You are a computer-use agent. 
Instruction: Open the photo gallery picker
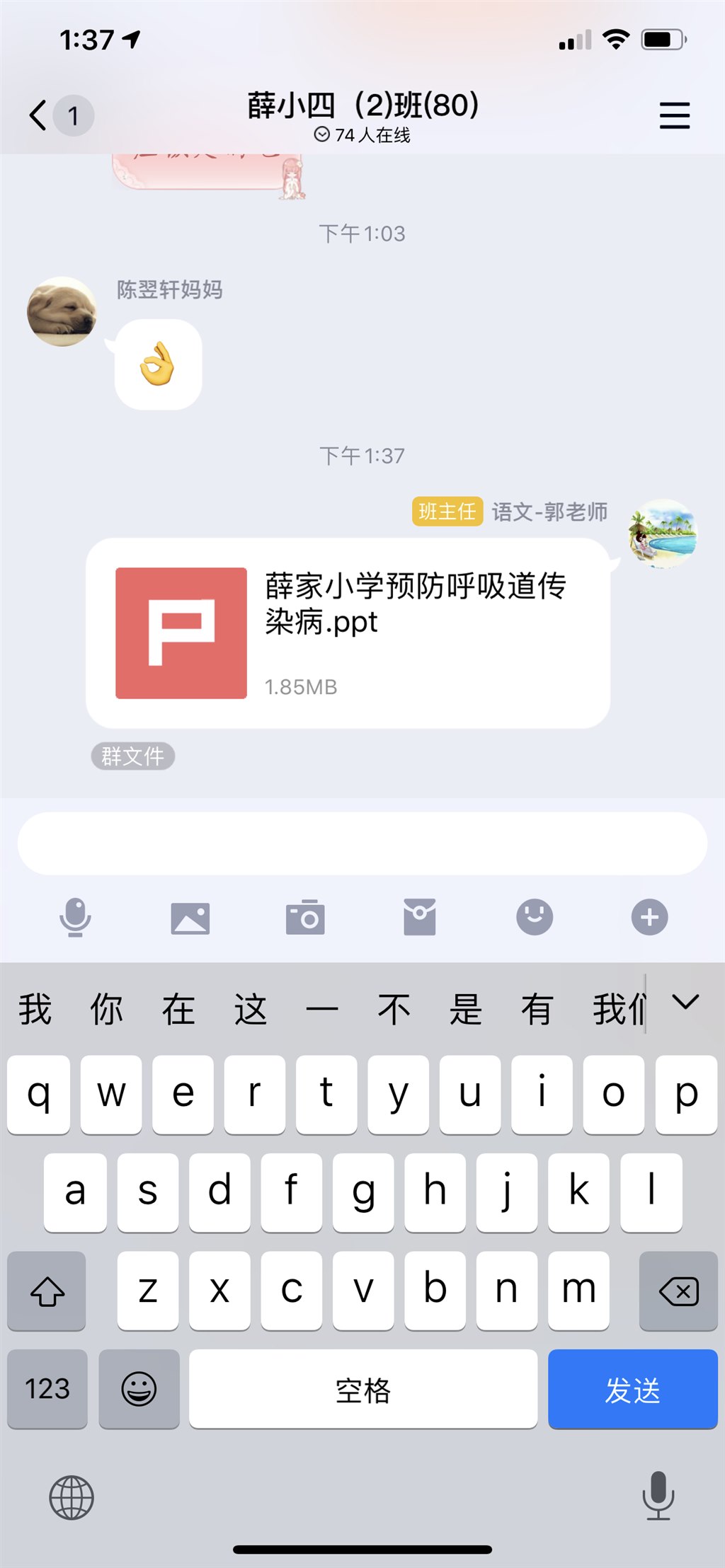coord(190,918)
